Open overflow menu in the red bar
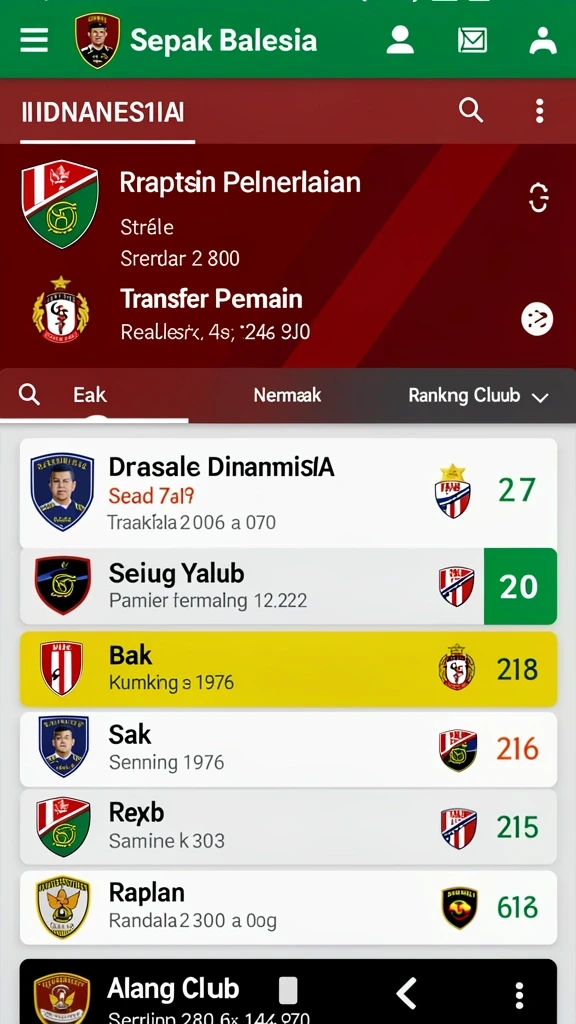The height and width of the screenshot is (1024, 576). pyautogui.click(x=539, y=111)
